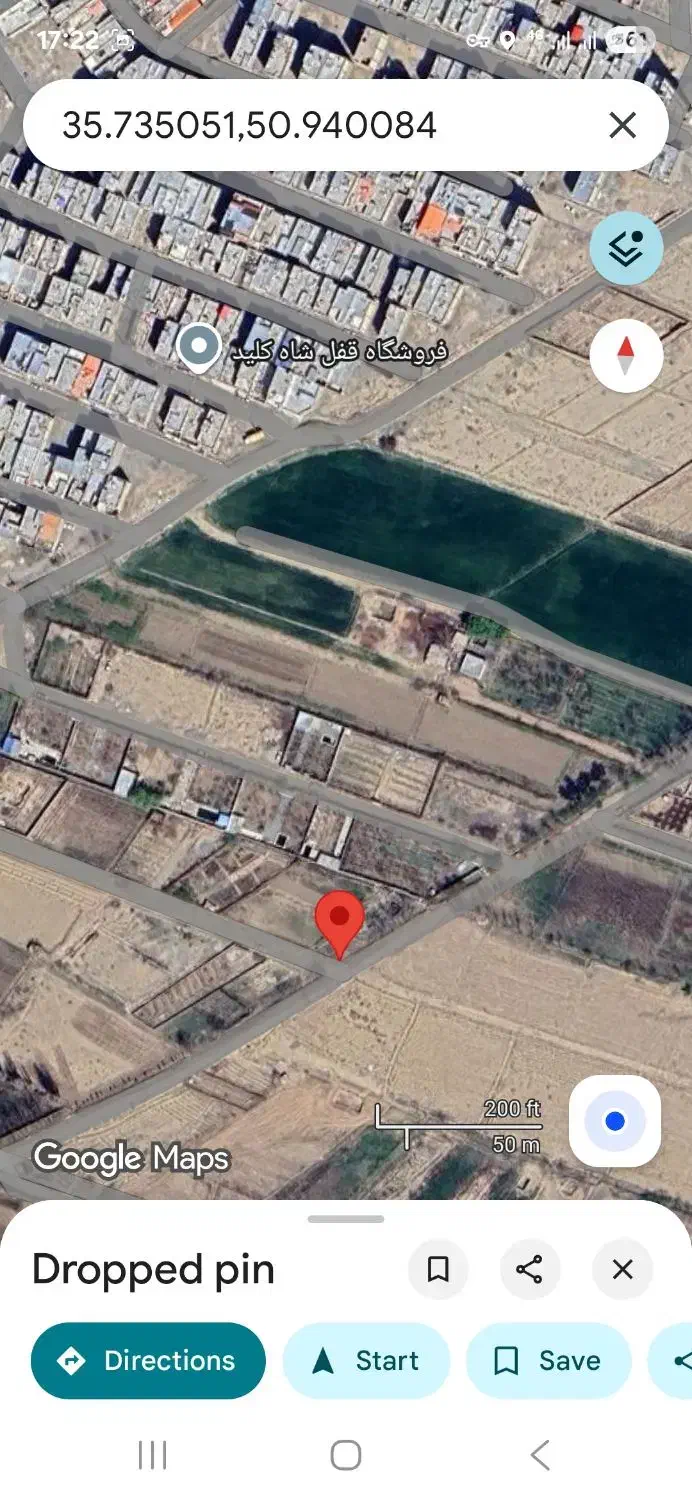Close the Dropped pin panel
Screen dimensions: 692x1500
(x=622, y=1269)
